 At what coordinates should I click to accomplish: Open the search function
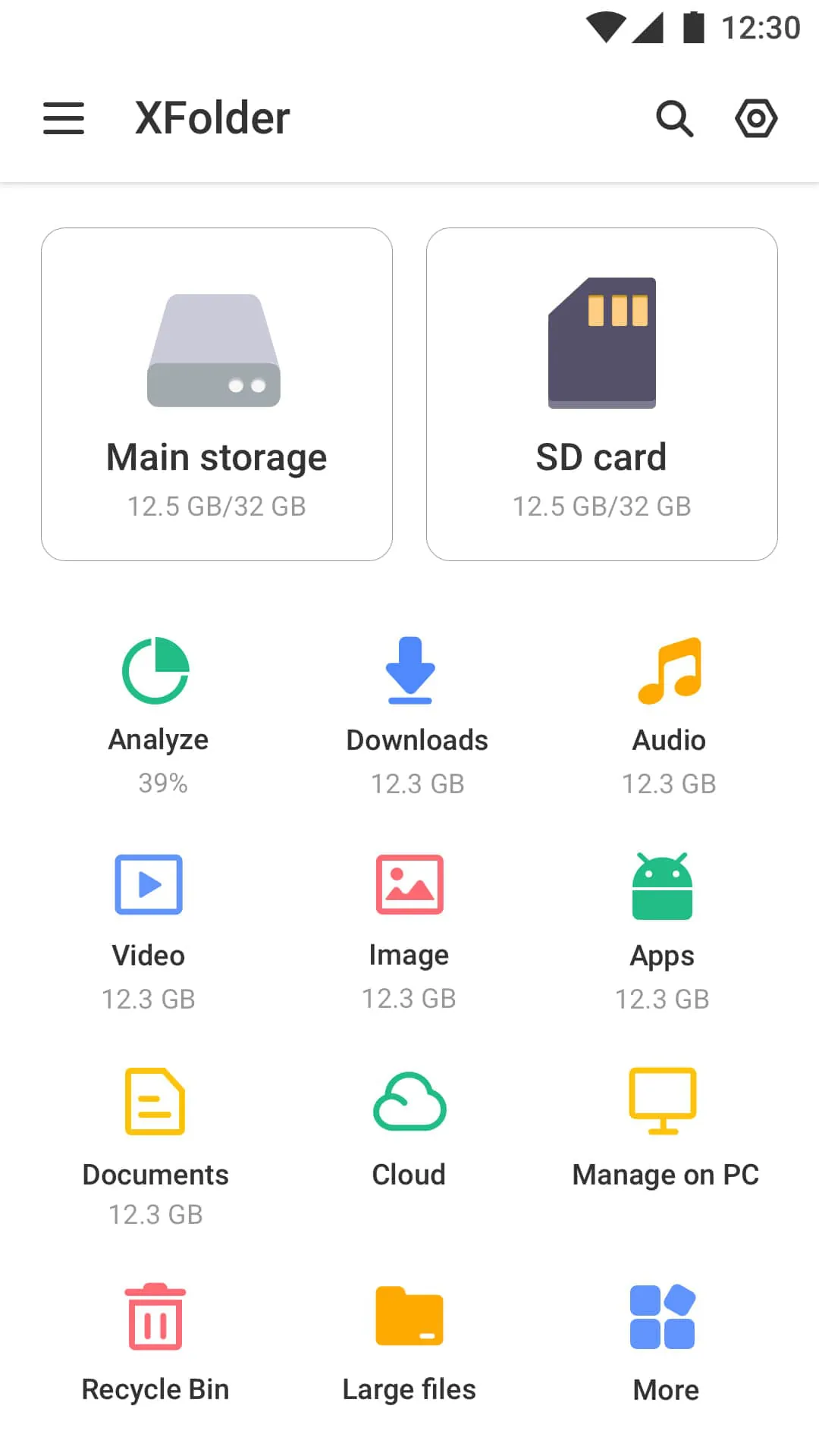[x=674, y=118]
